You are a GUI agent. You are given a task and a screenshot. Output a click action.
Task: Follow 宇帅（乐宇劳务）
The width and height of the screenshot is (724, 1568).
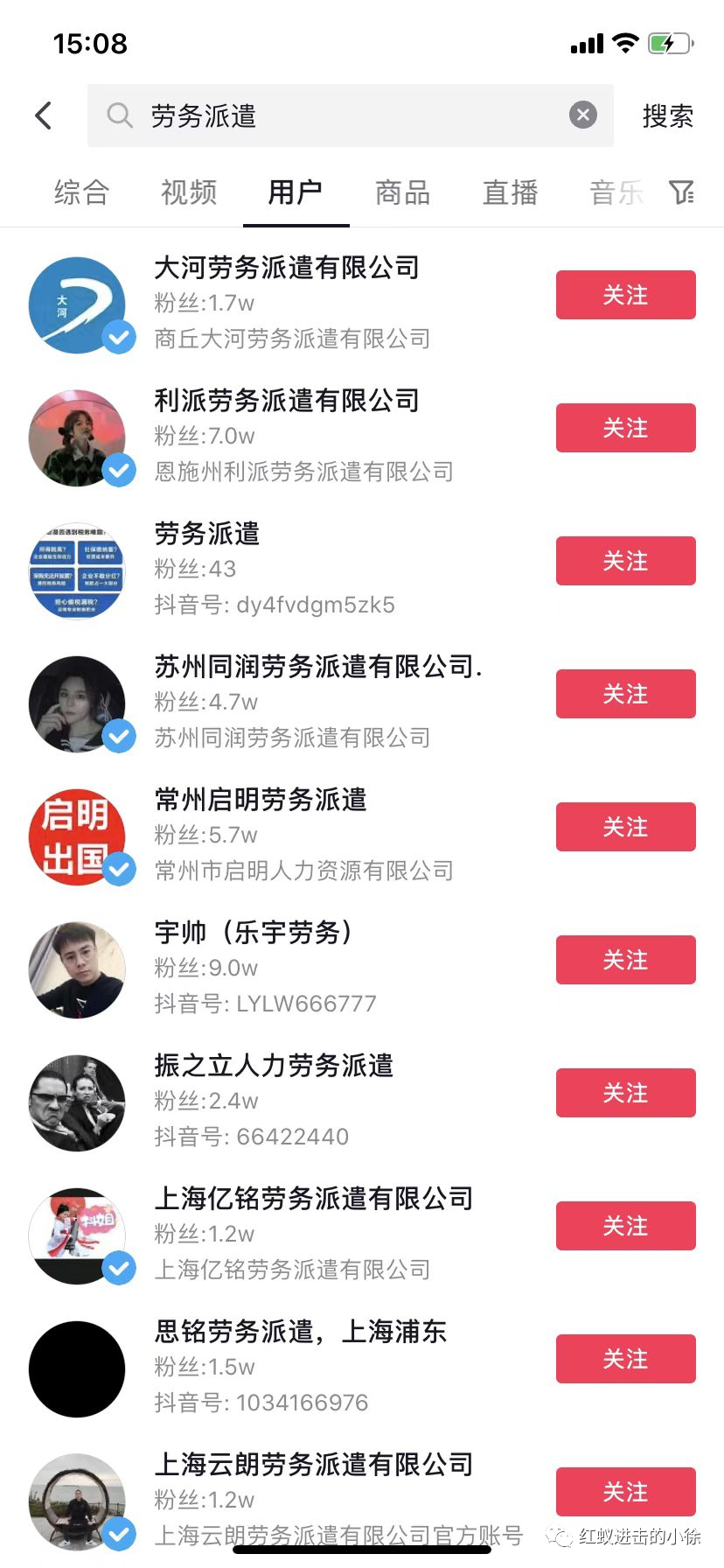pos(625,960)
